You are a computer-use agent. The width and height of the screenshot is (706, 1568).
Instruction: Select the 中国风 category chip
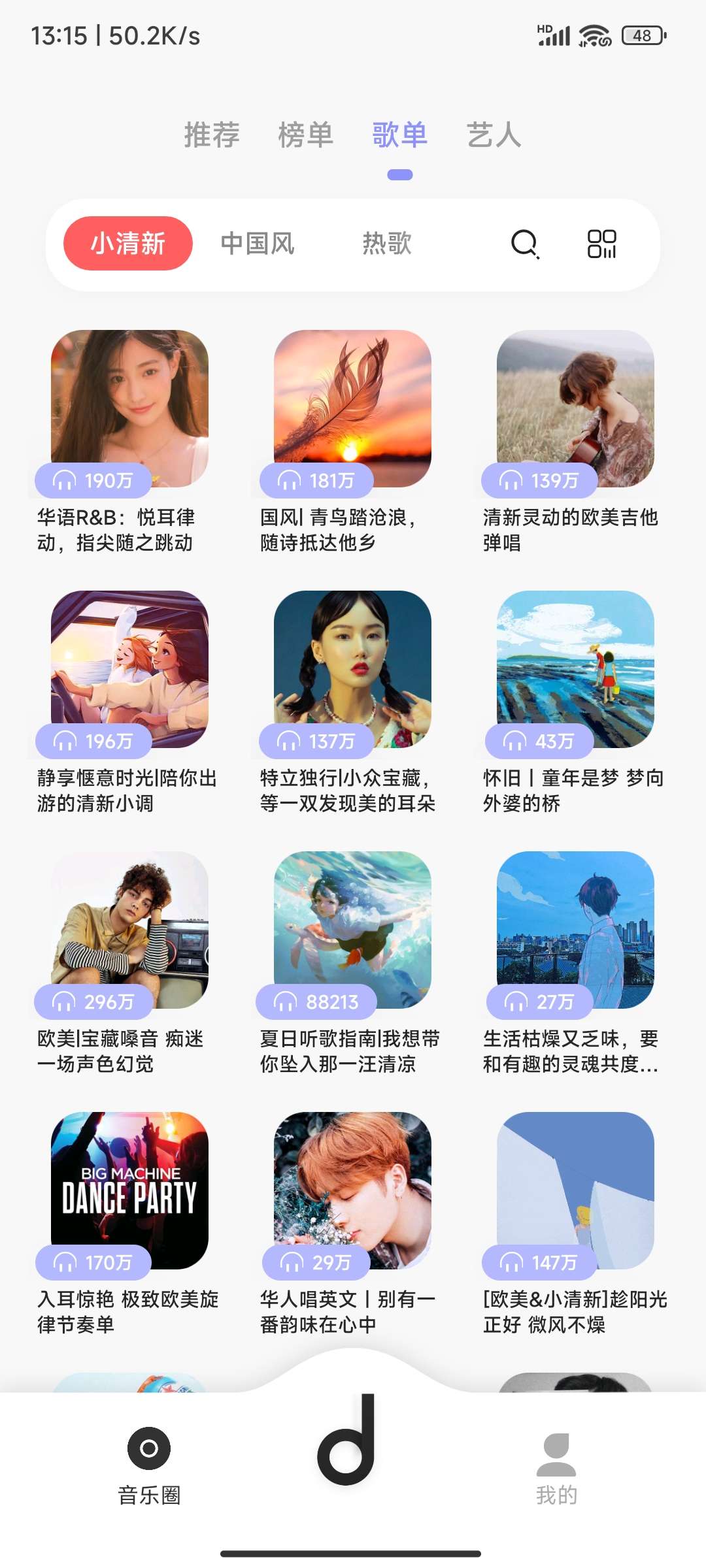coord(258,244)
